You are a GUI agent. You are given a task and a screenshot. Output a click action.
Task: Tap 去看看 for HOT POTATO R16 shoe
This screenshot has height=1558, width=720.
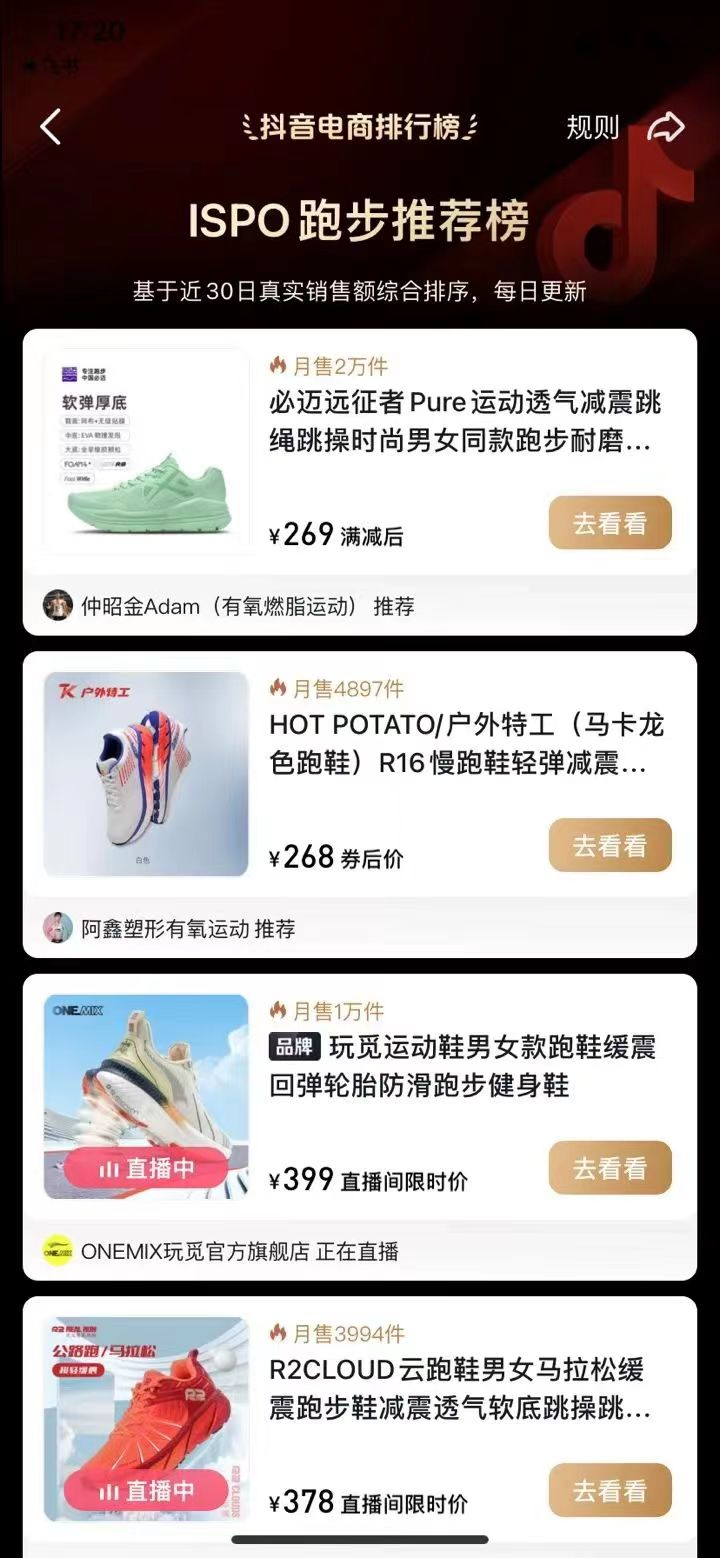point(609,845)
